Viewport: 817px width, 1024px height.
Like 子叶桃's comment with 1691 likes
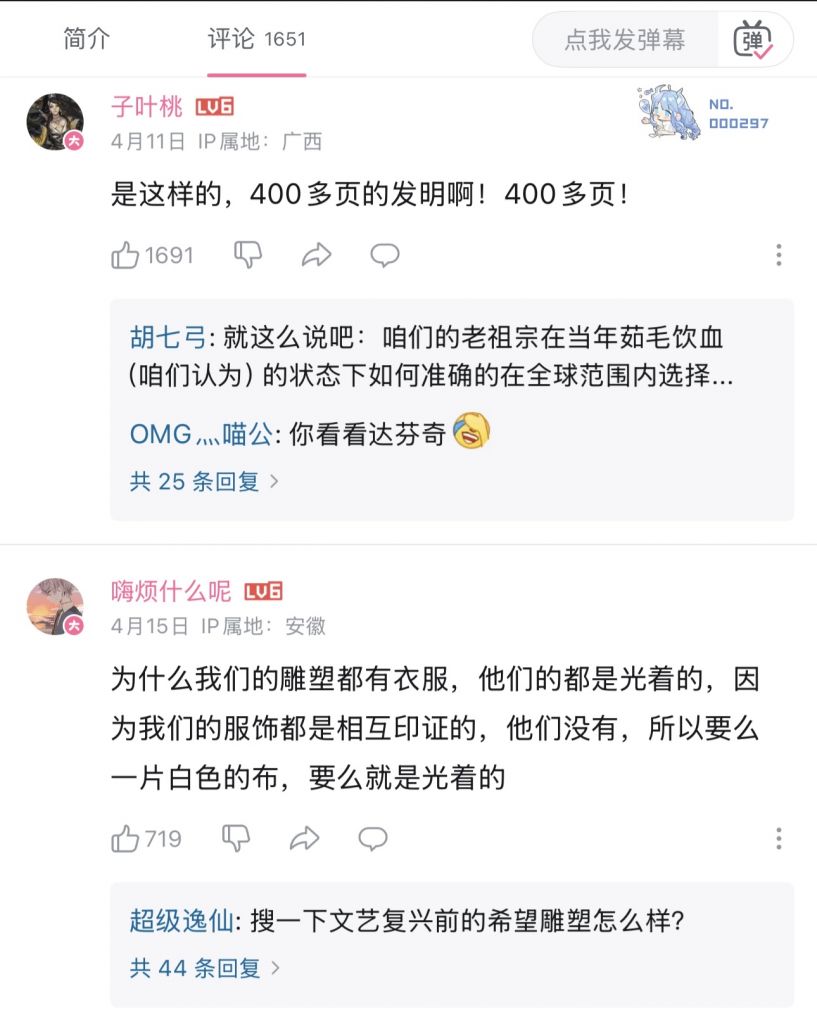coord(126,256)
